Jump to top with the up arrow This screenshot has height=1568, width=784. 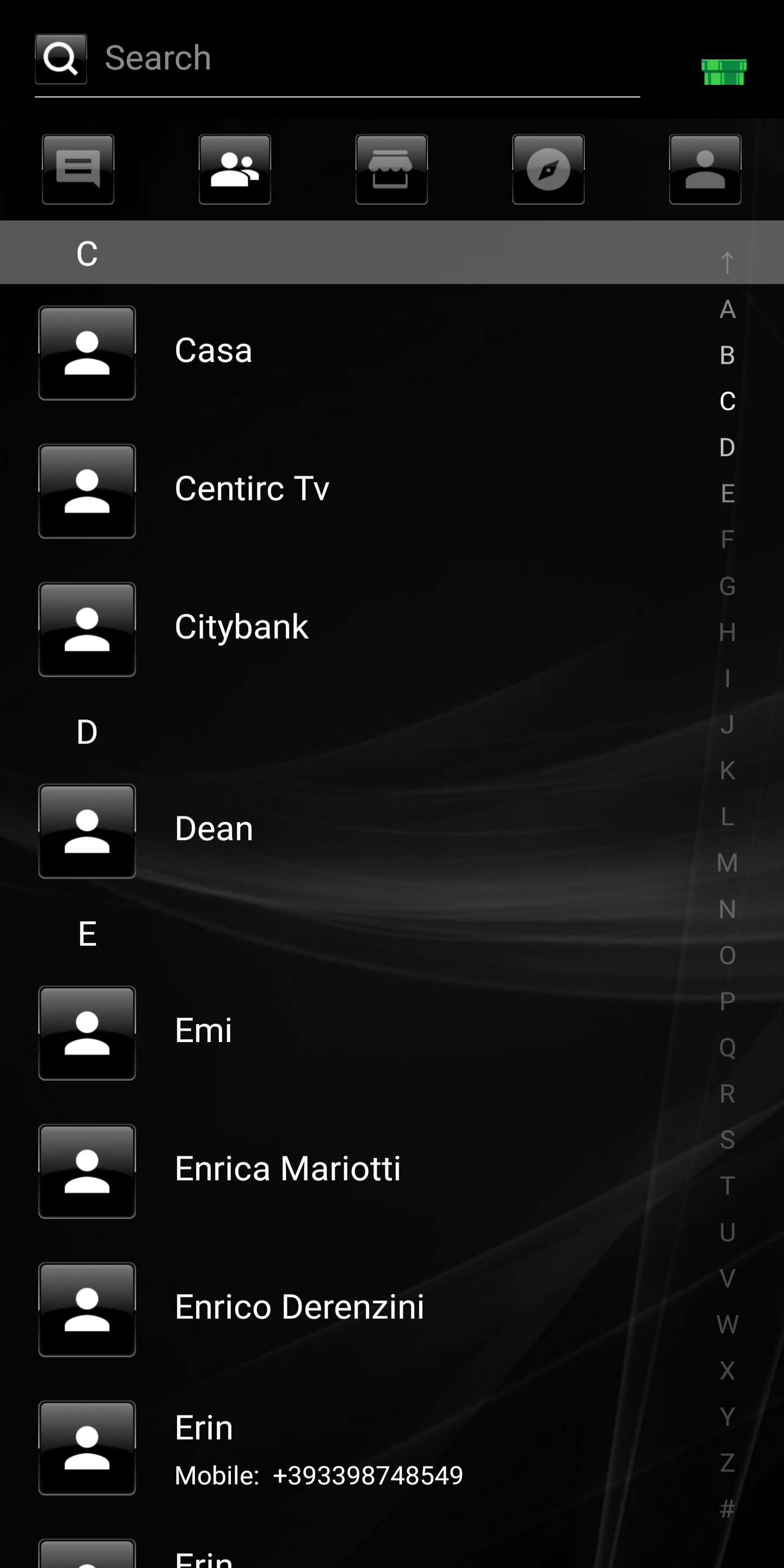pos(727,262)
